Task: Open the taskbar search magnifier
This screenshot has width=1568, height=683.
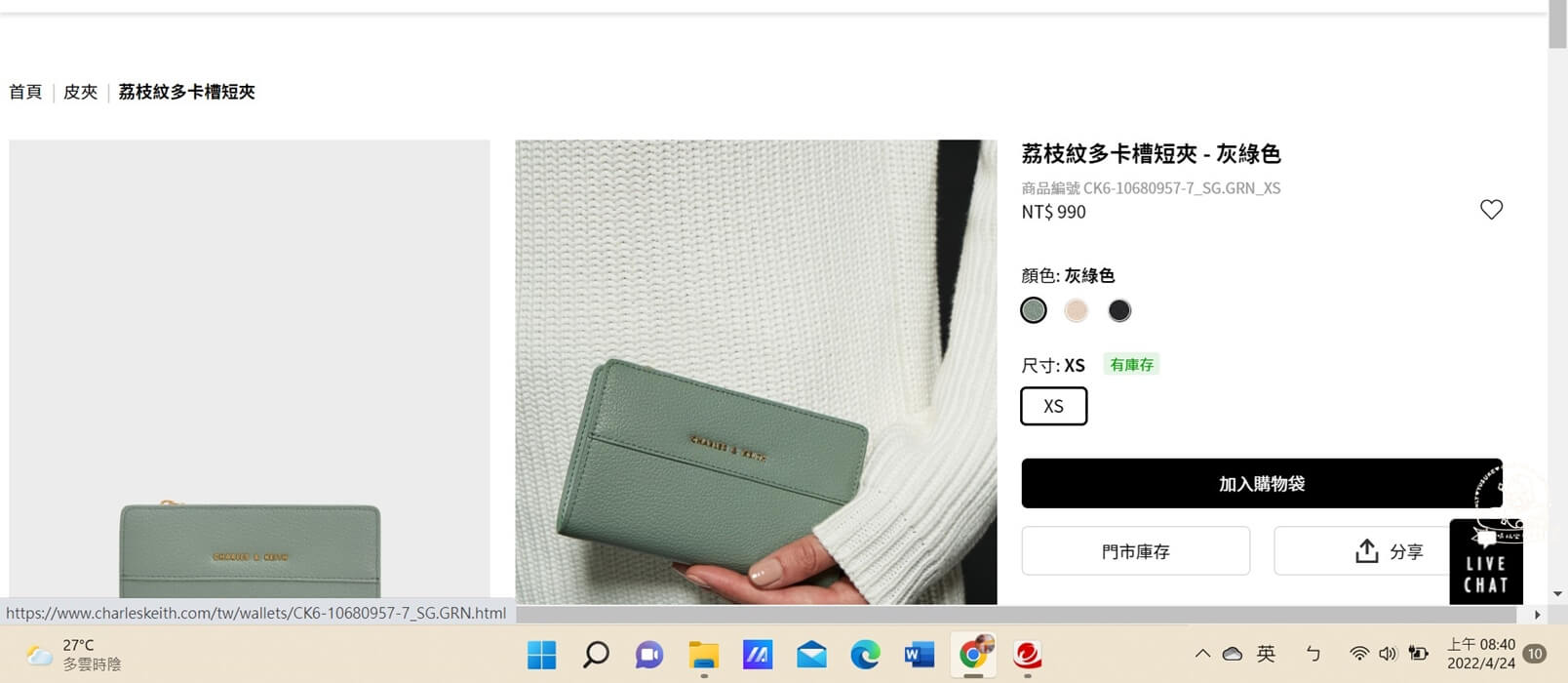Action: click(595, 655)
